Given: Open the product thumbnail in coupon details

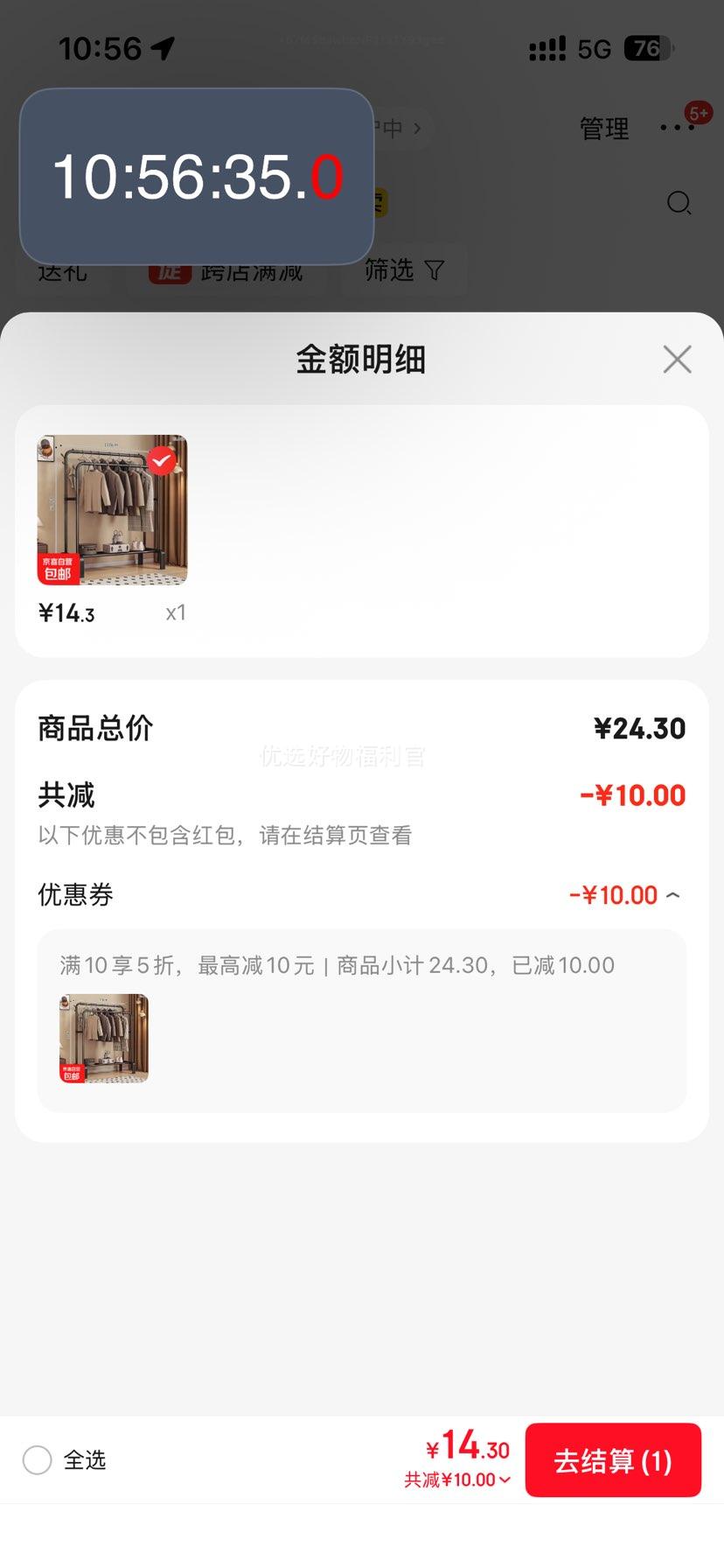Looking at the screenshot, I should (x=104, y=1039).
